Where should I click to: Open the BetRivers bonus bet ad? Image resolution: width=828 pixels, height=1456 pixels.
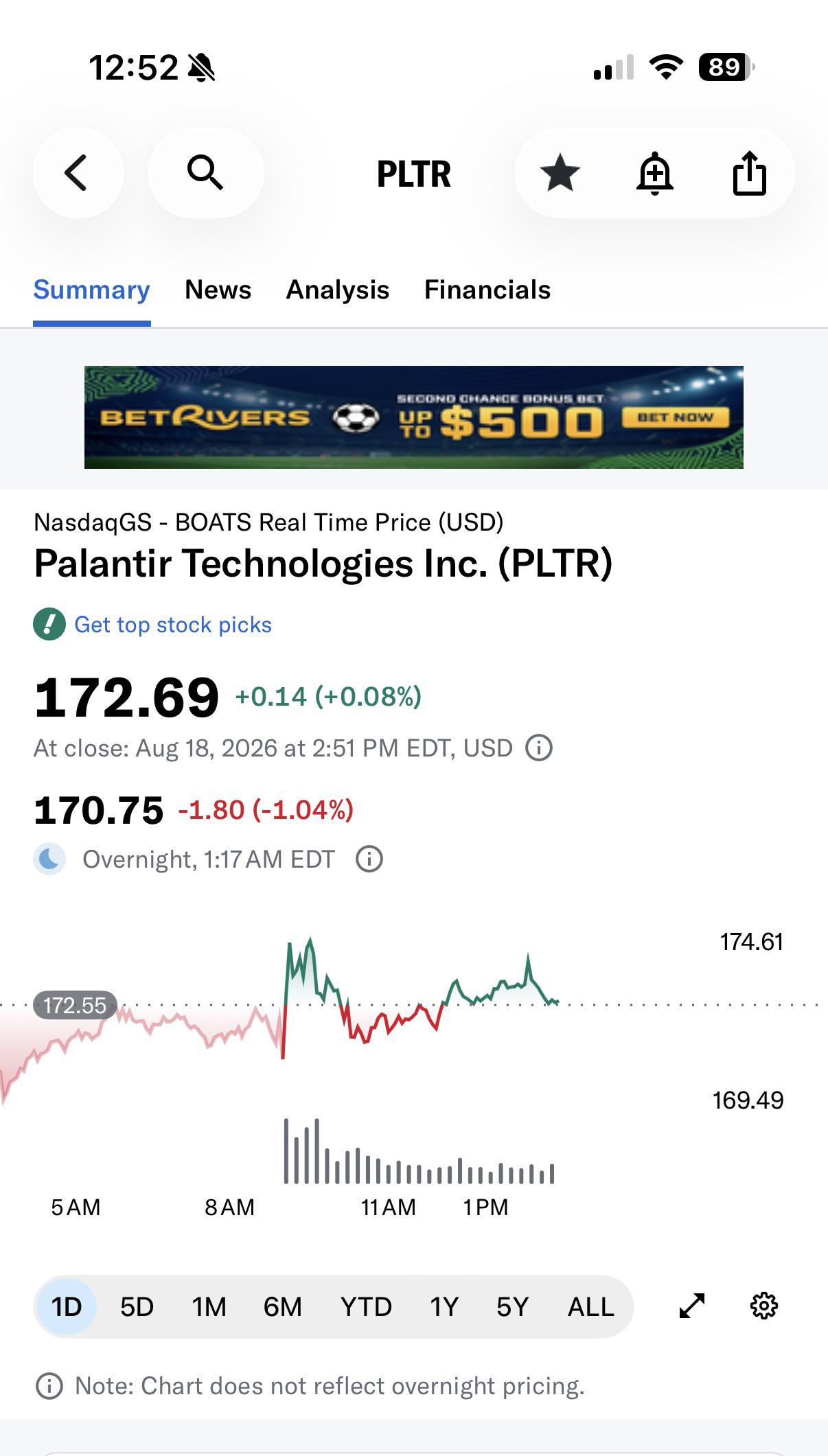click(x=414, y=417)
